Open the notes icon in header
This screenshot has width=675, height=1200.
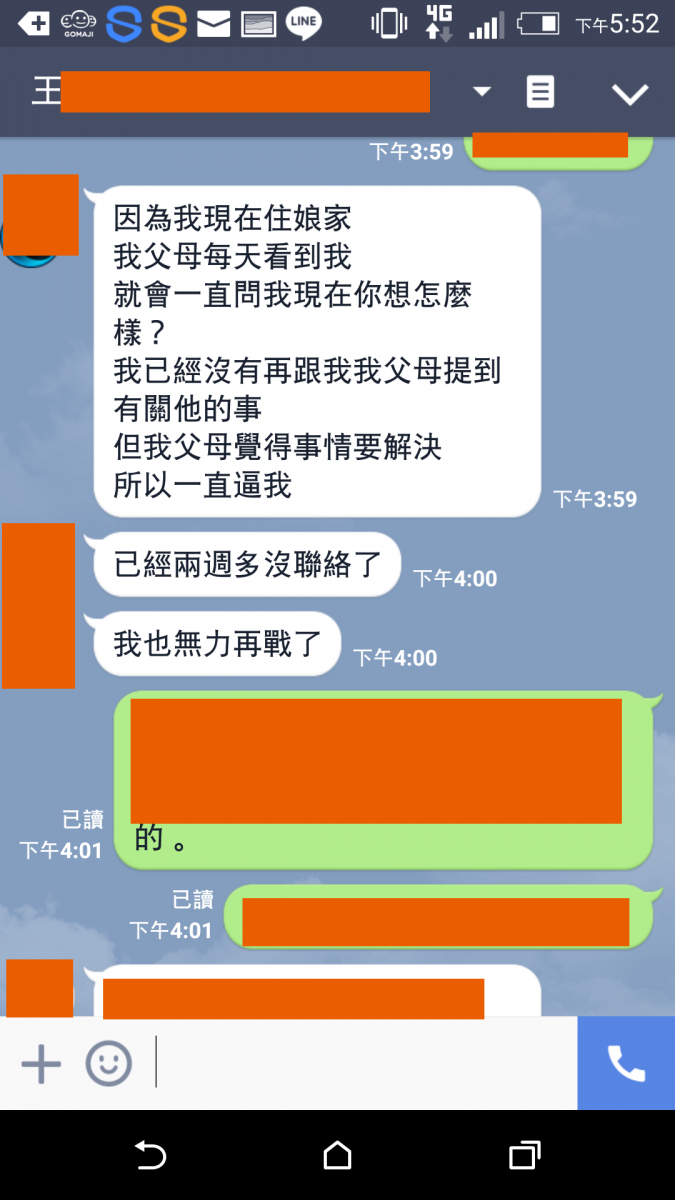click(x=540, y=92)
